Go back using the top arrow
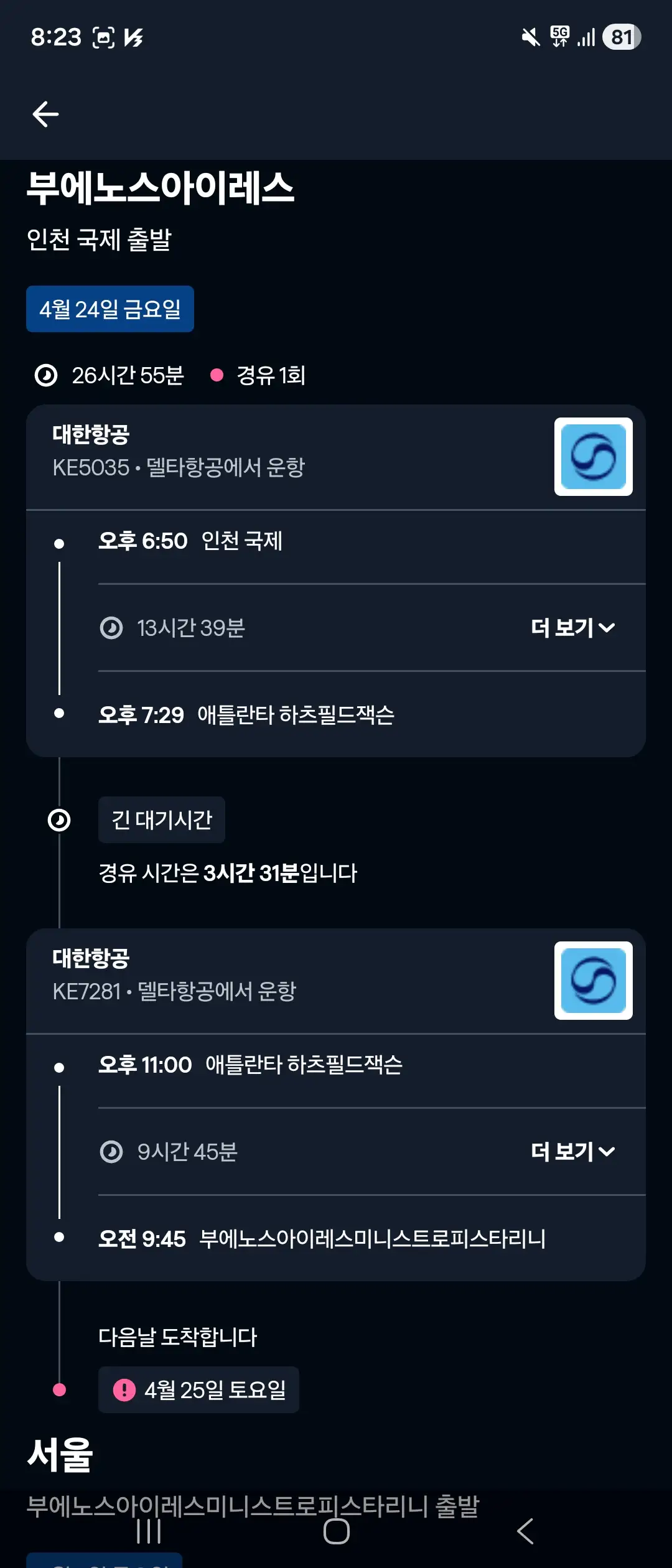This screenshot has height=1568, width=672. coord(45,114)
